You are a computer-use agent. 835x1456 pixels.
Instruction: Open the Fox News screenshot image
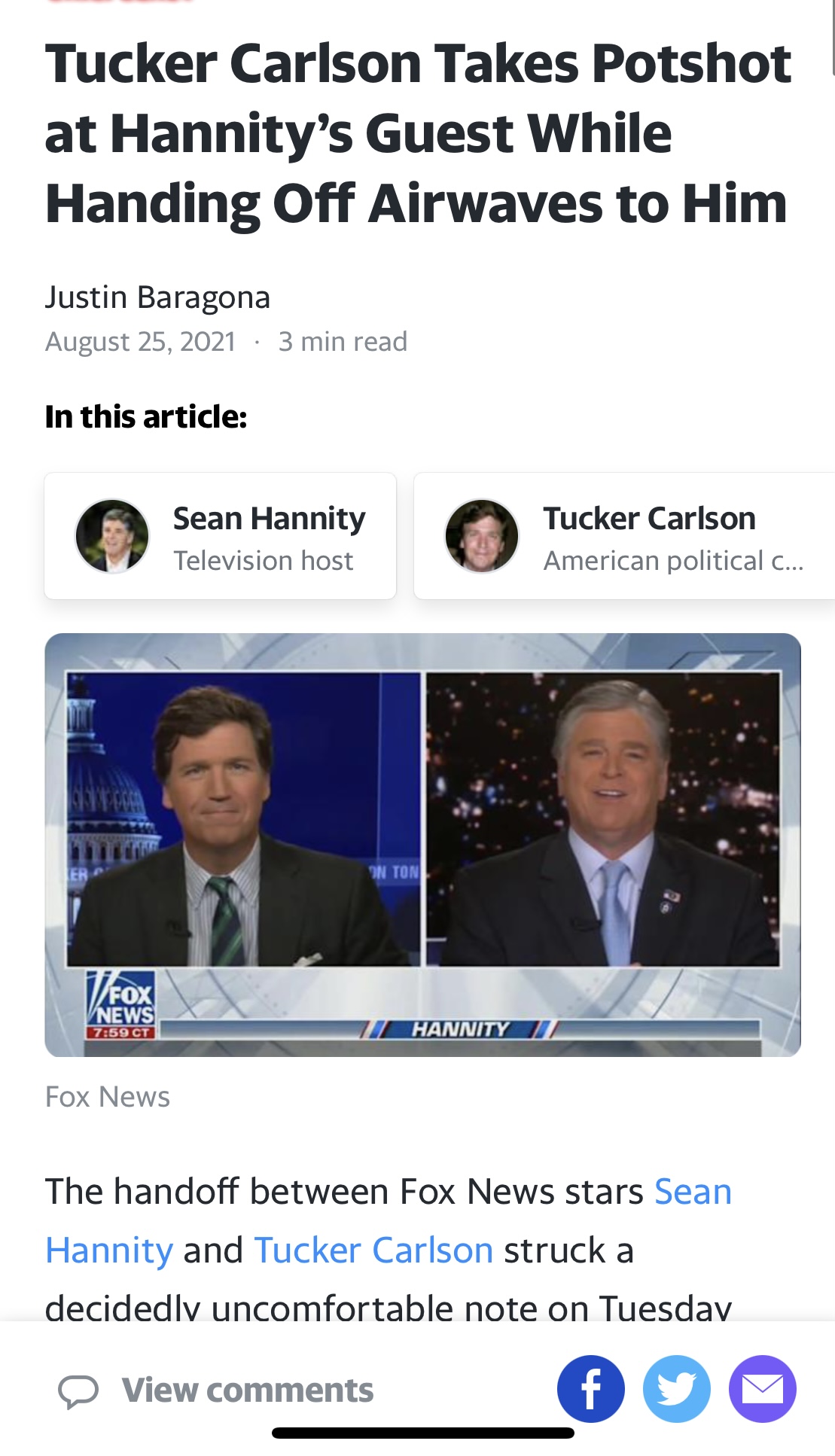coord(422,844)
